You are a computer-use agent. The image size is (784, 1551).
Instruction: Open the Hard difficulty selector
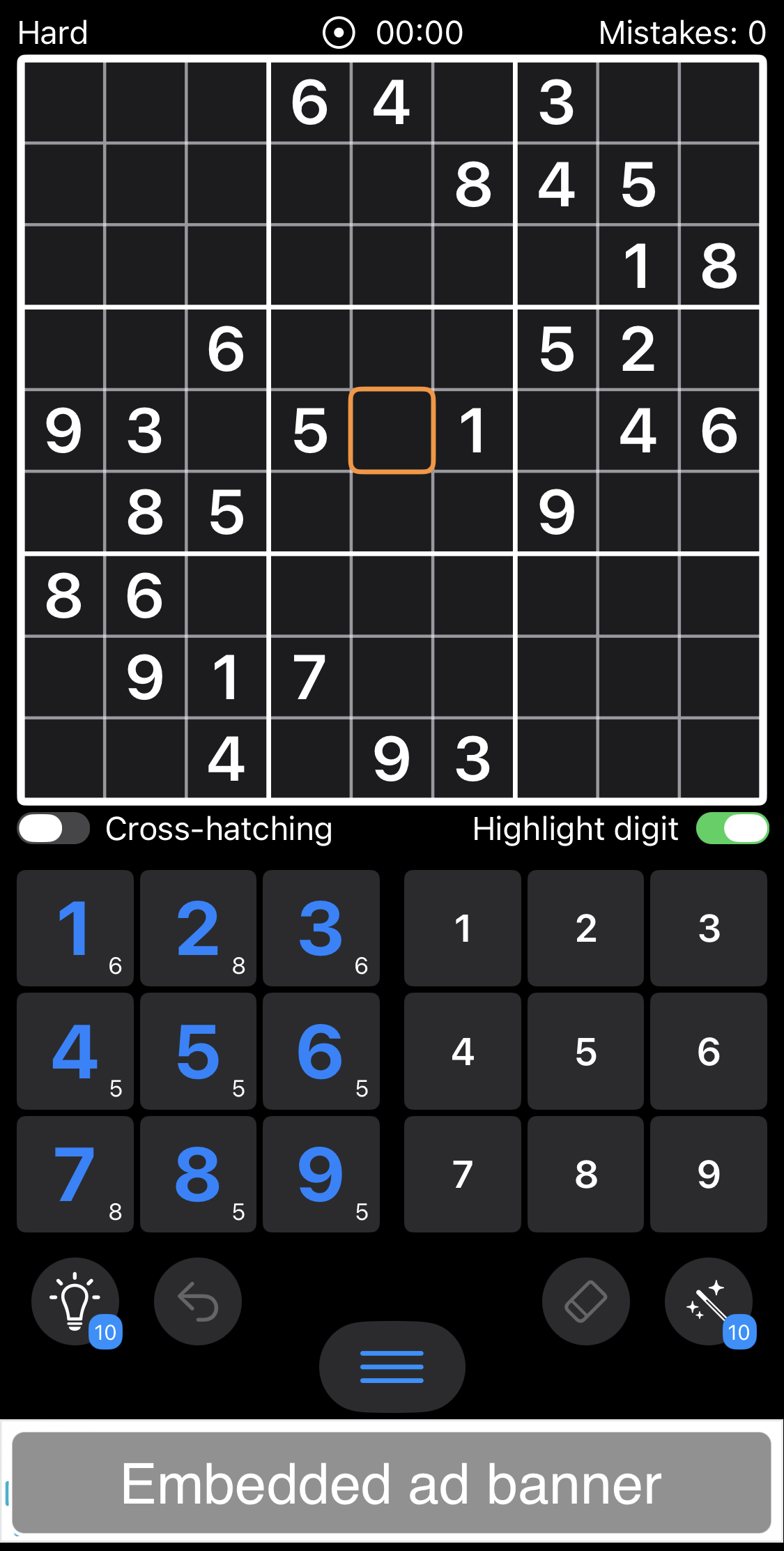coord(52,31)
